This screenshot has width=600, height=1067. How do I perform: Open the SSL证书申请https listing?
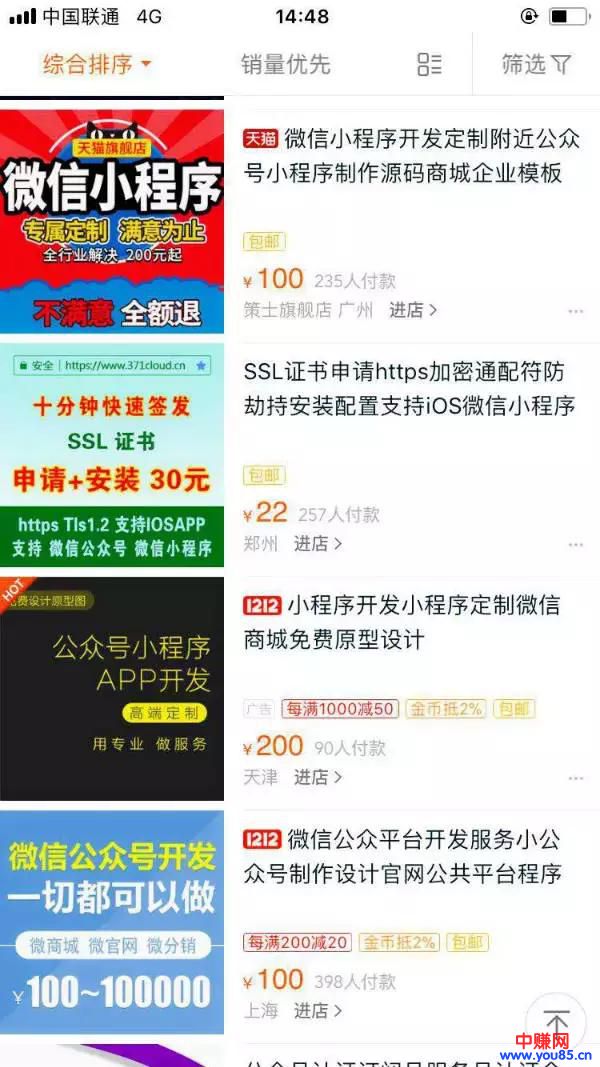[x=409, y=389]
